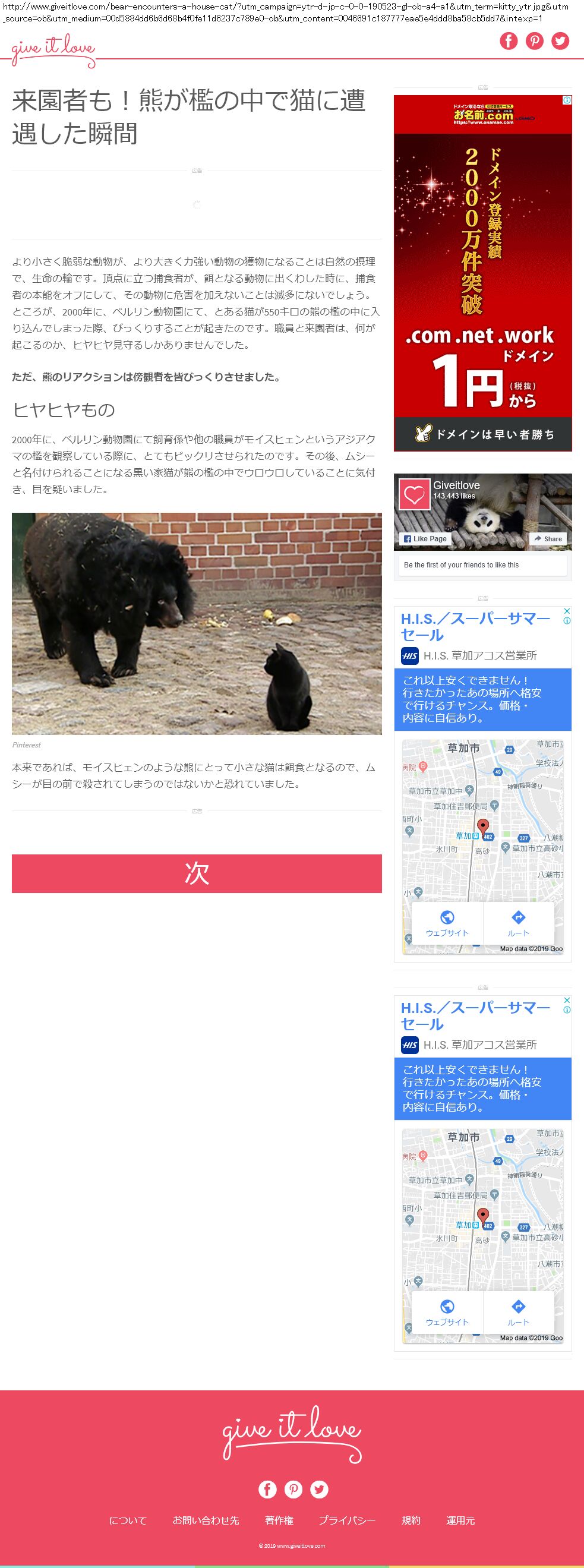
Task: Open the give it love header logo
Action: coord(53,49)
